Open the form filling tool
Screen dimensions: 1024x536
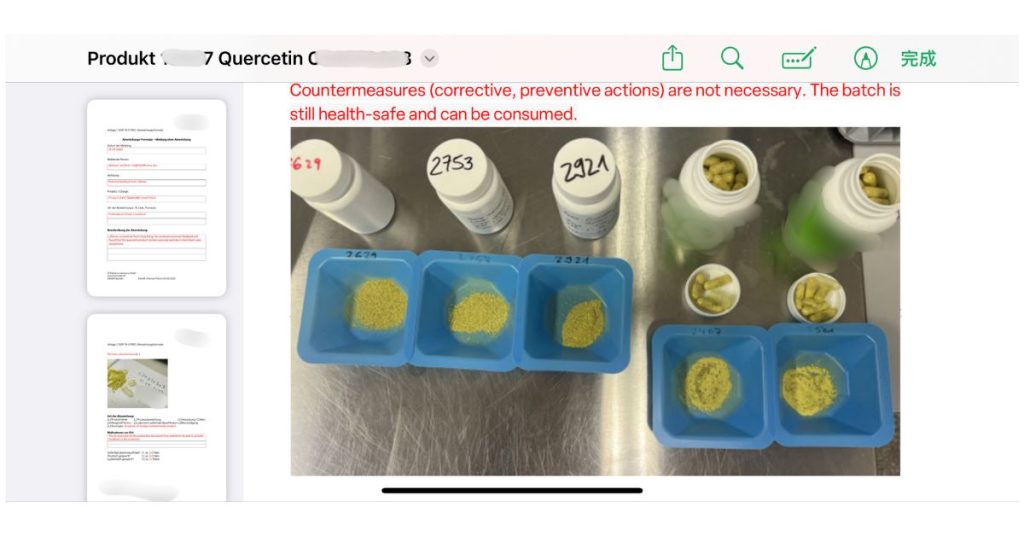click(x=798, y=58)
